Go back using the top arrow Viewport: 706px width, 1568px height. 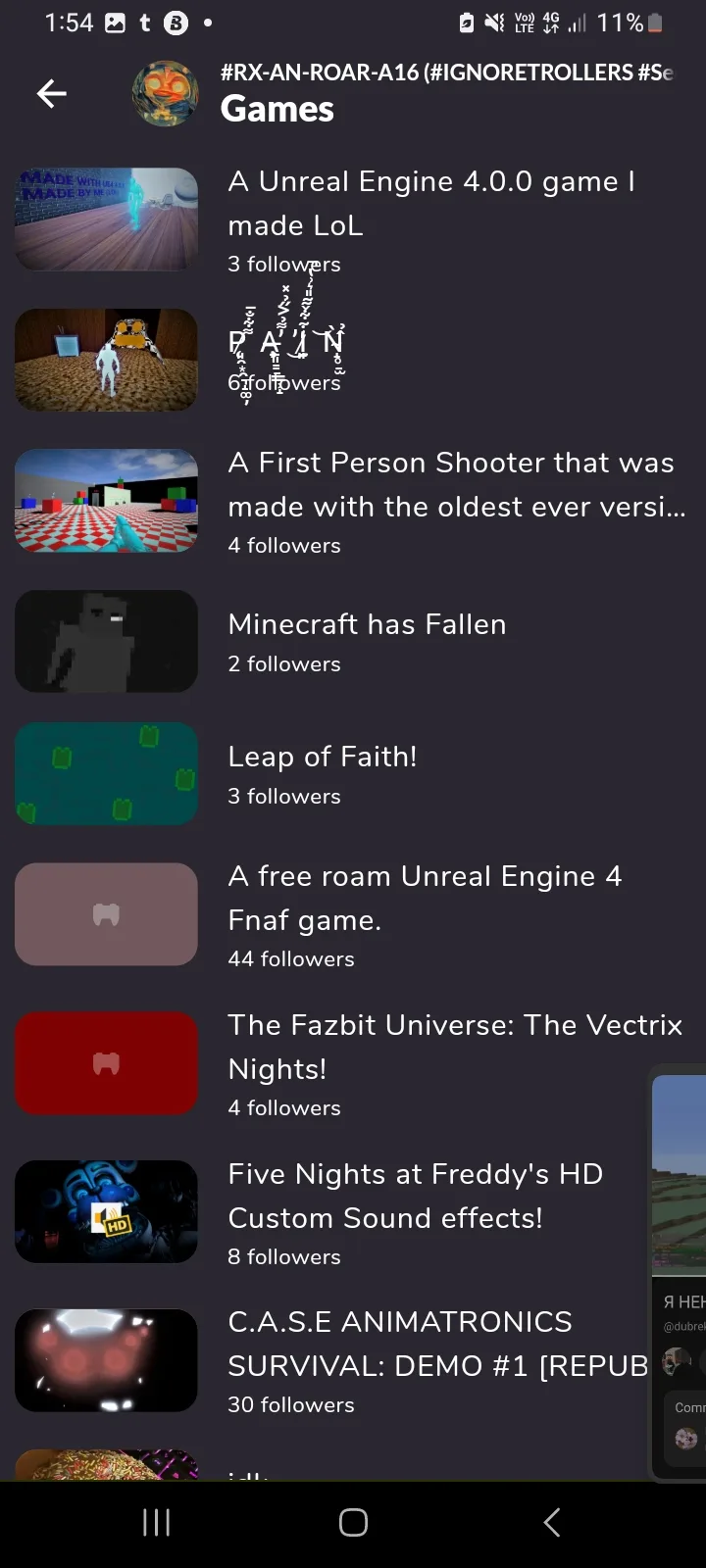coord(51,93)
